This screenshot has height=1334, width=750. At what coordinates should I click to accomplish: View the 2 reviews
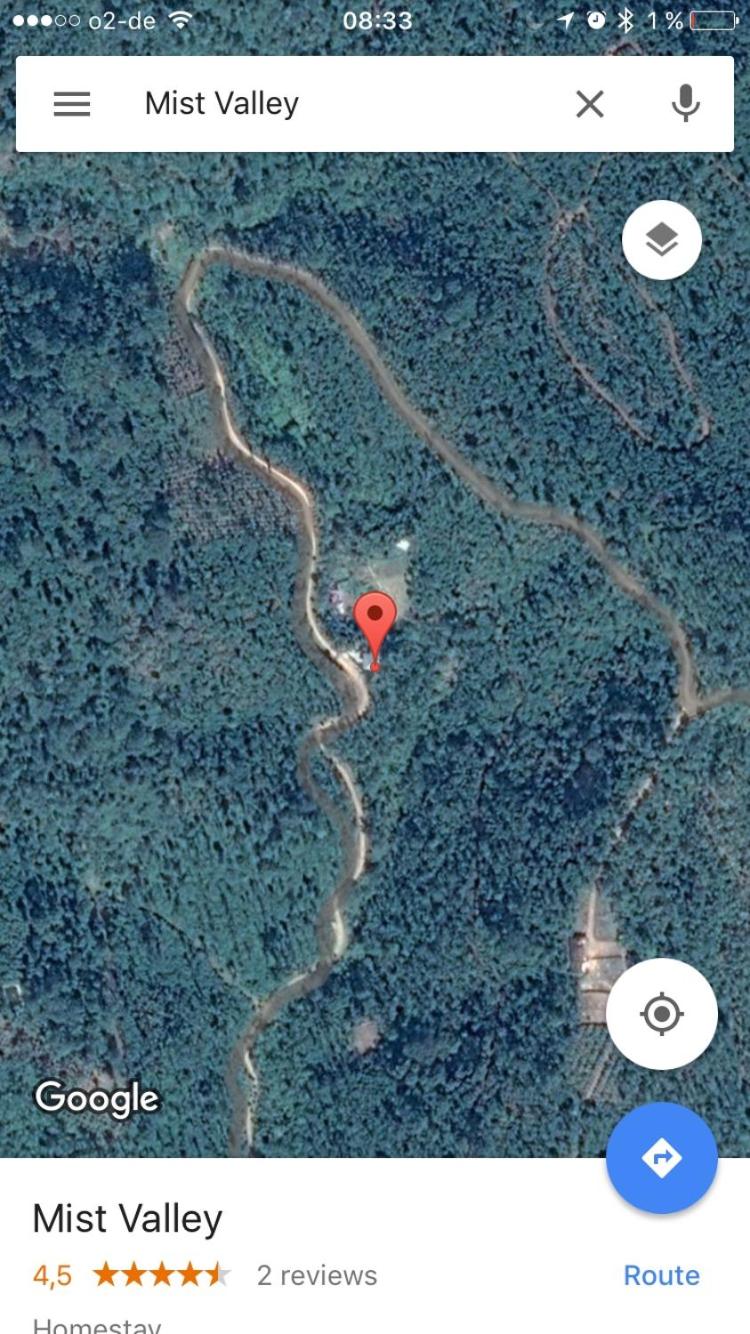317,1275
